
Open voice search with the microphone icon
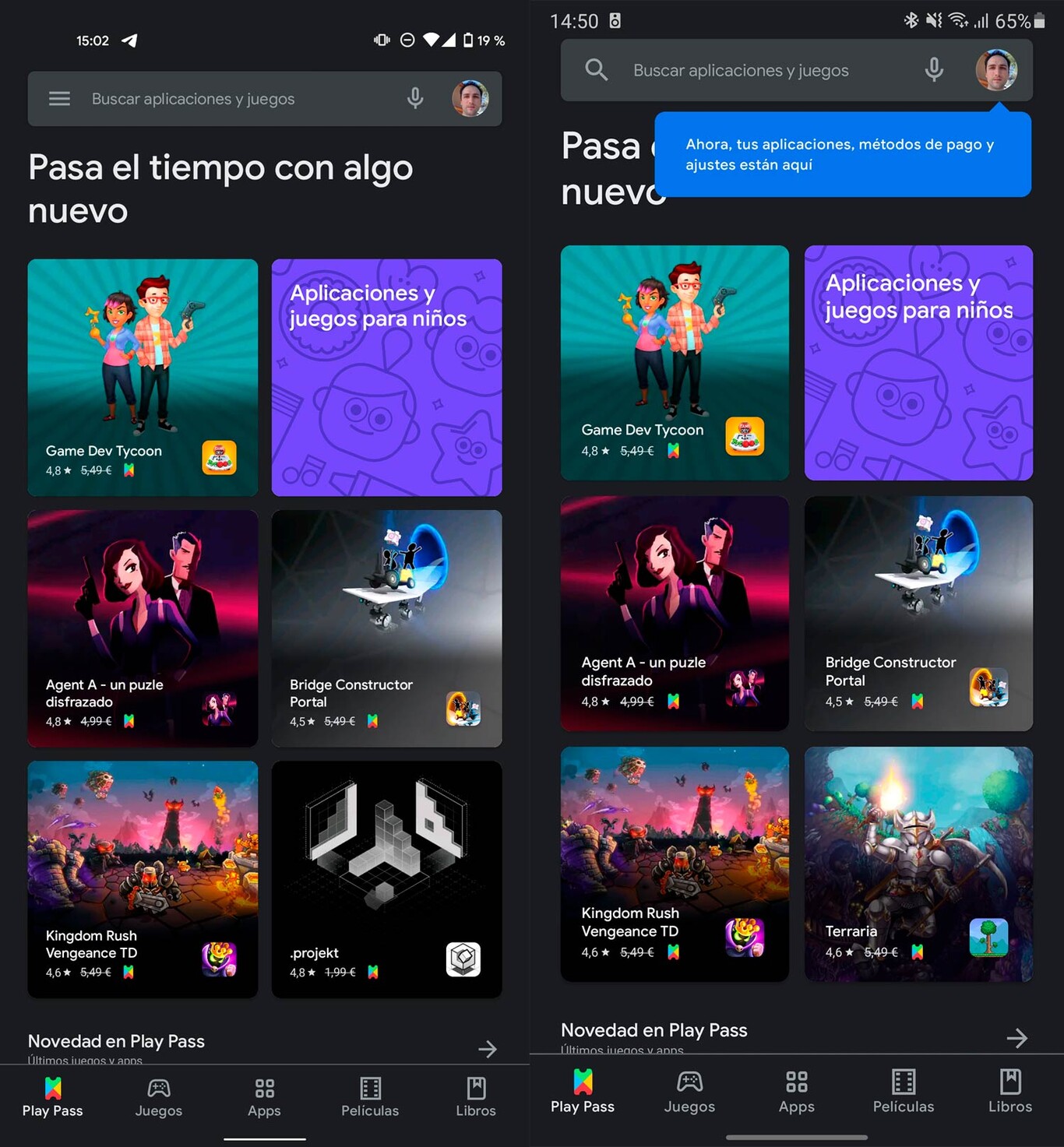(x=415, y=98)
